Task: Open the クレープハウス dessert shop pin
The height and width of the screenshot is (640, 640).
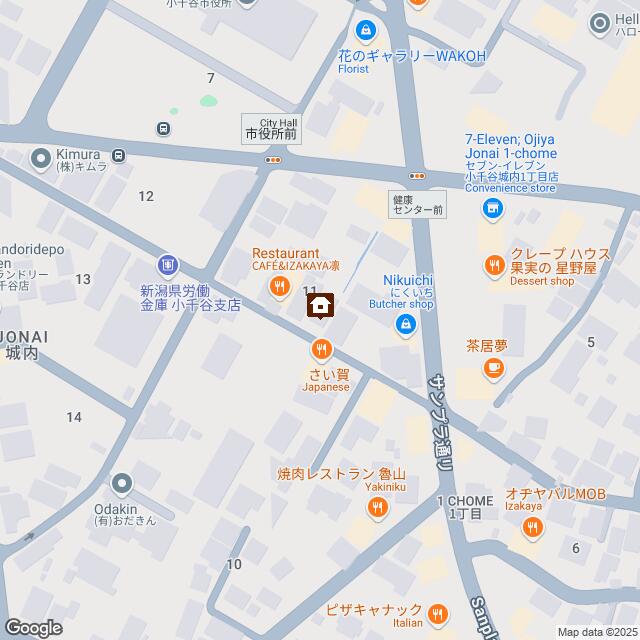Action: tap(493, 265)
